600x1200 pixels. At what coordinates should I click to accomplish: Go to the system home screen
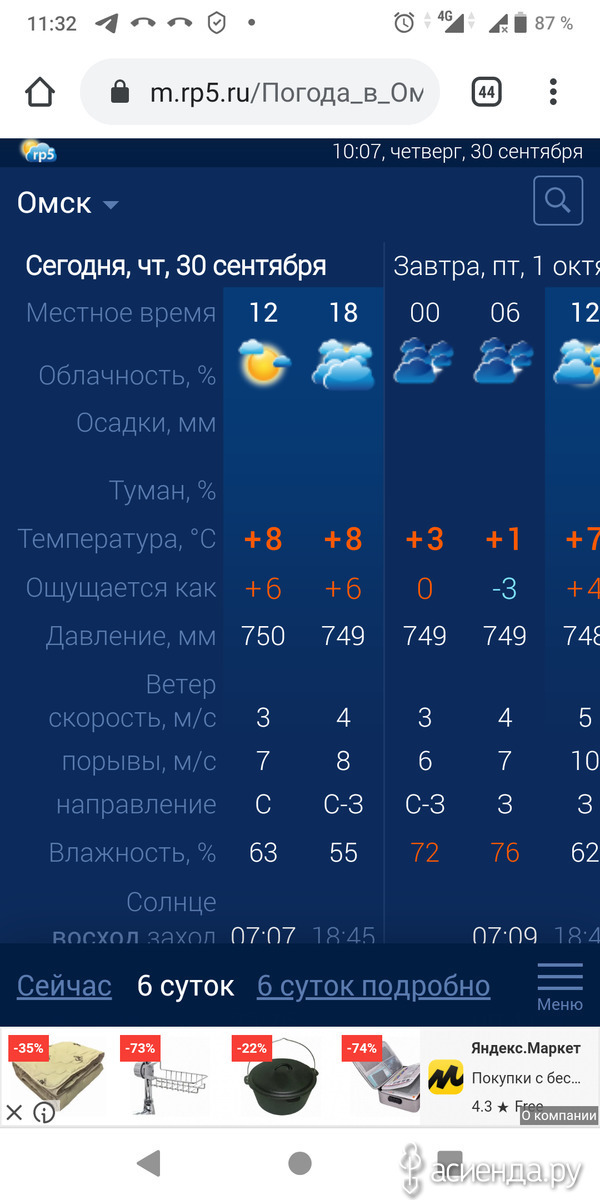299,1162
